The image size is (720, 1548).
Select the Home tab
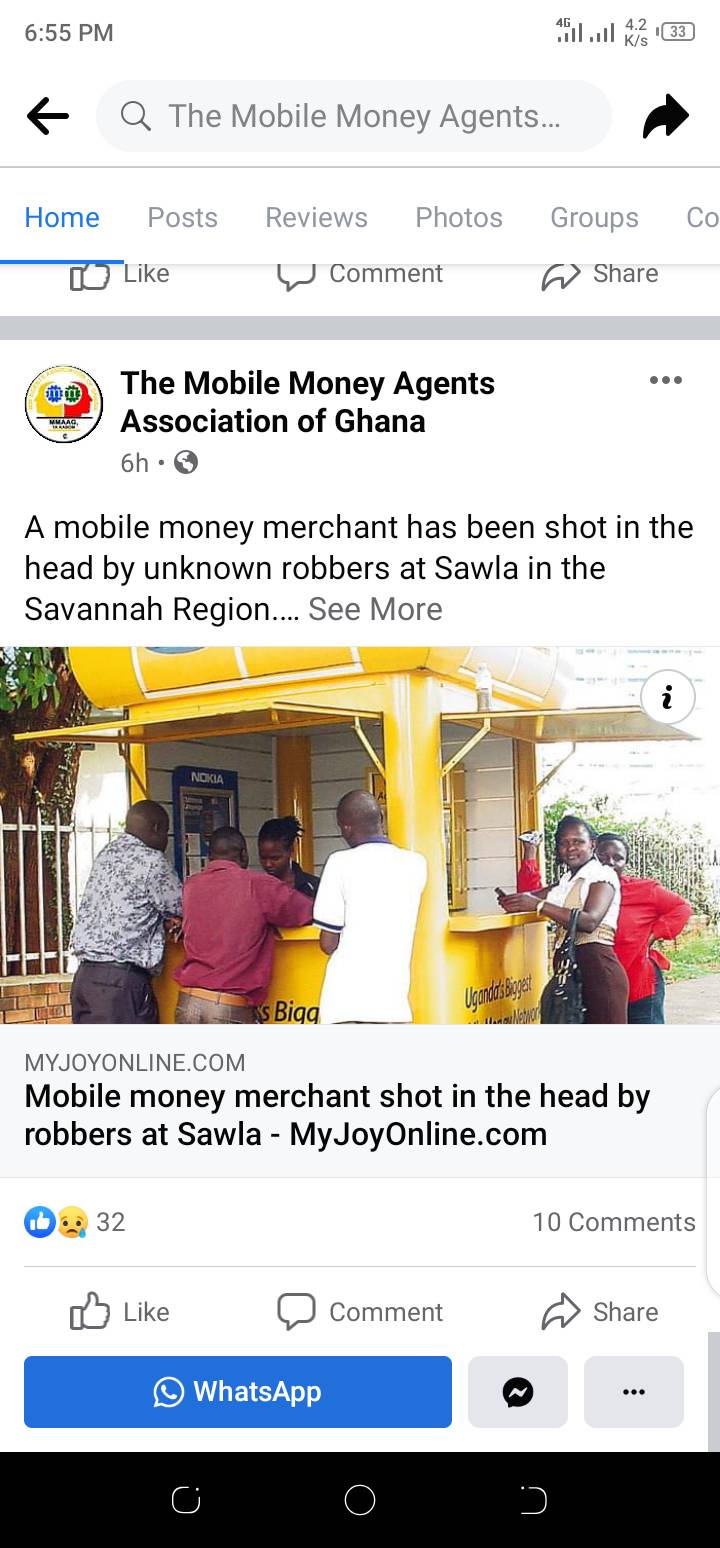pyautogui.click(x=62, y=218)
